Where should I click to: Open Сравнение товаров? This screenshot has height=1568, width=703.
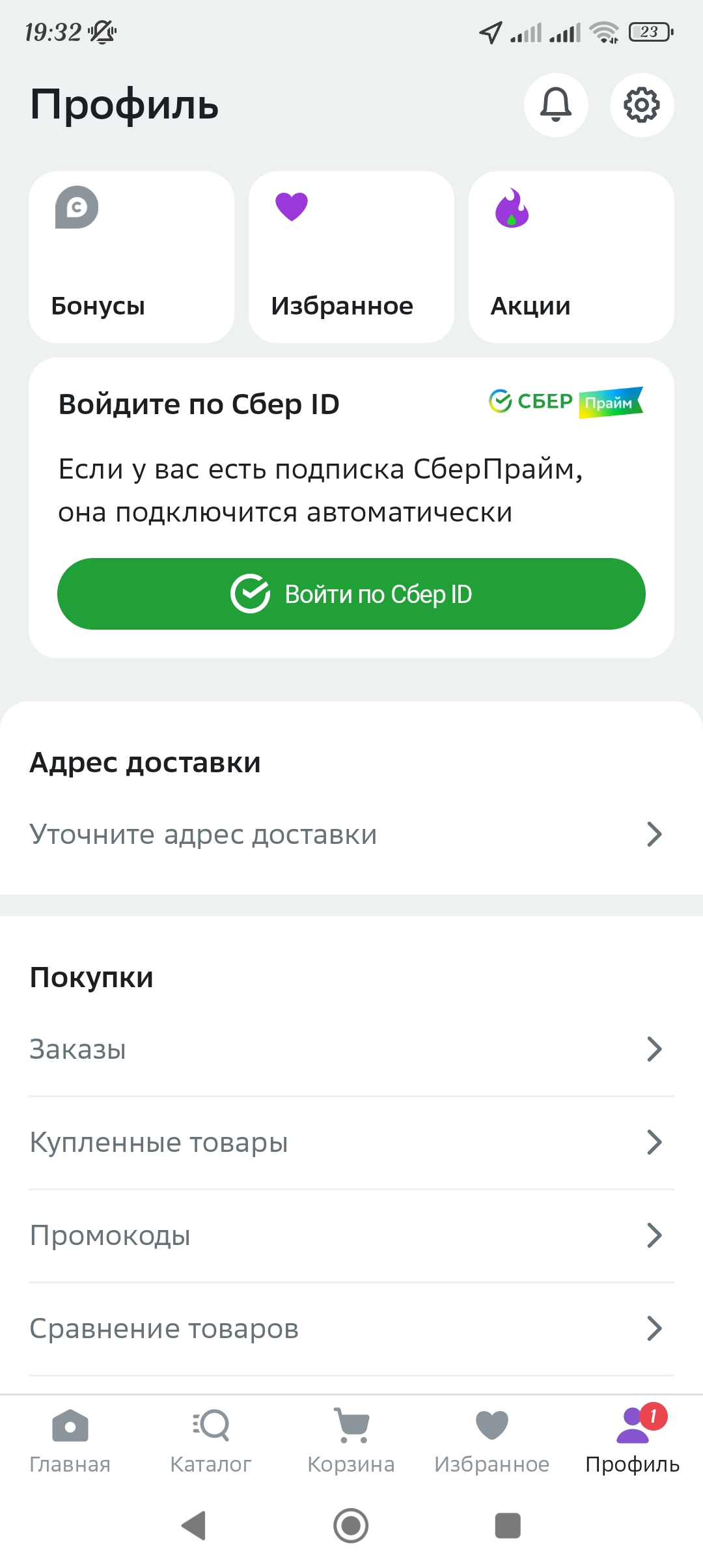[351, 1328]
